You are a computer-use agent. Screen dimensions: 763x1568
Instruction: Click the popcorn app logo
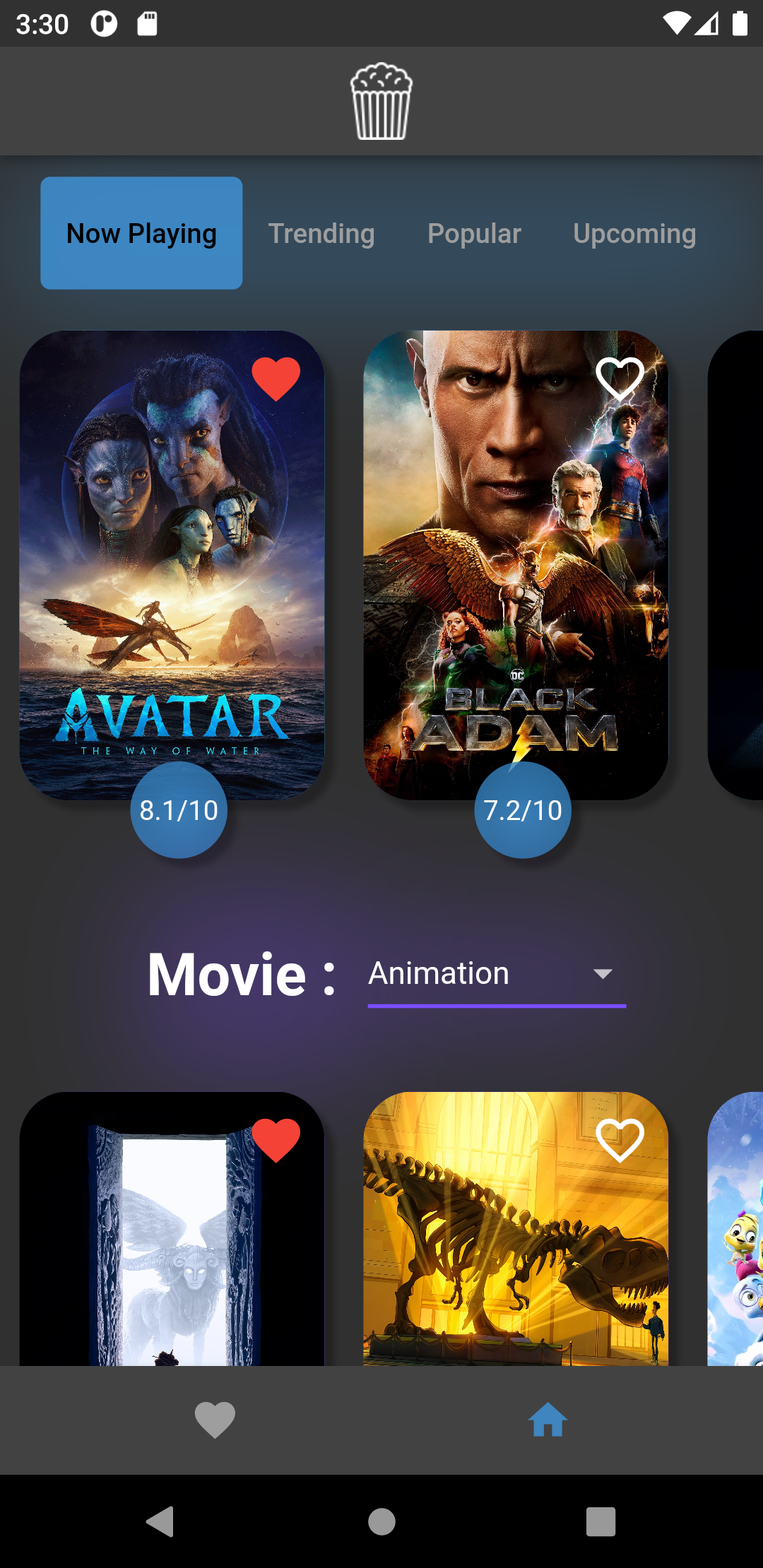pos(381,102)
